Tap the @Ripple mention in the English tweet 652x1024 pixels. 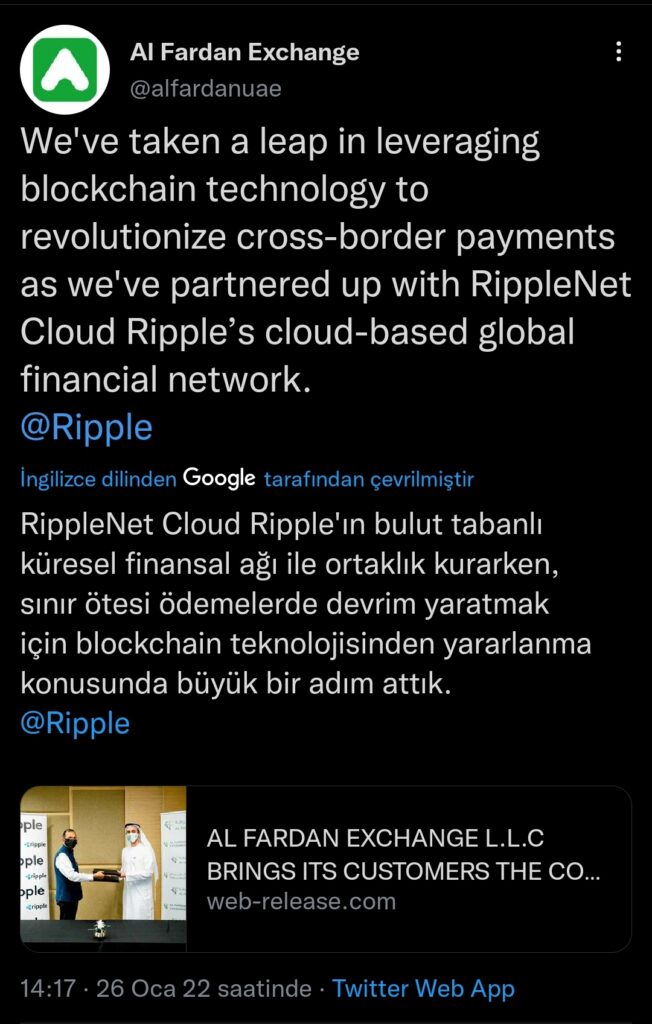coord(87,428)
